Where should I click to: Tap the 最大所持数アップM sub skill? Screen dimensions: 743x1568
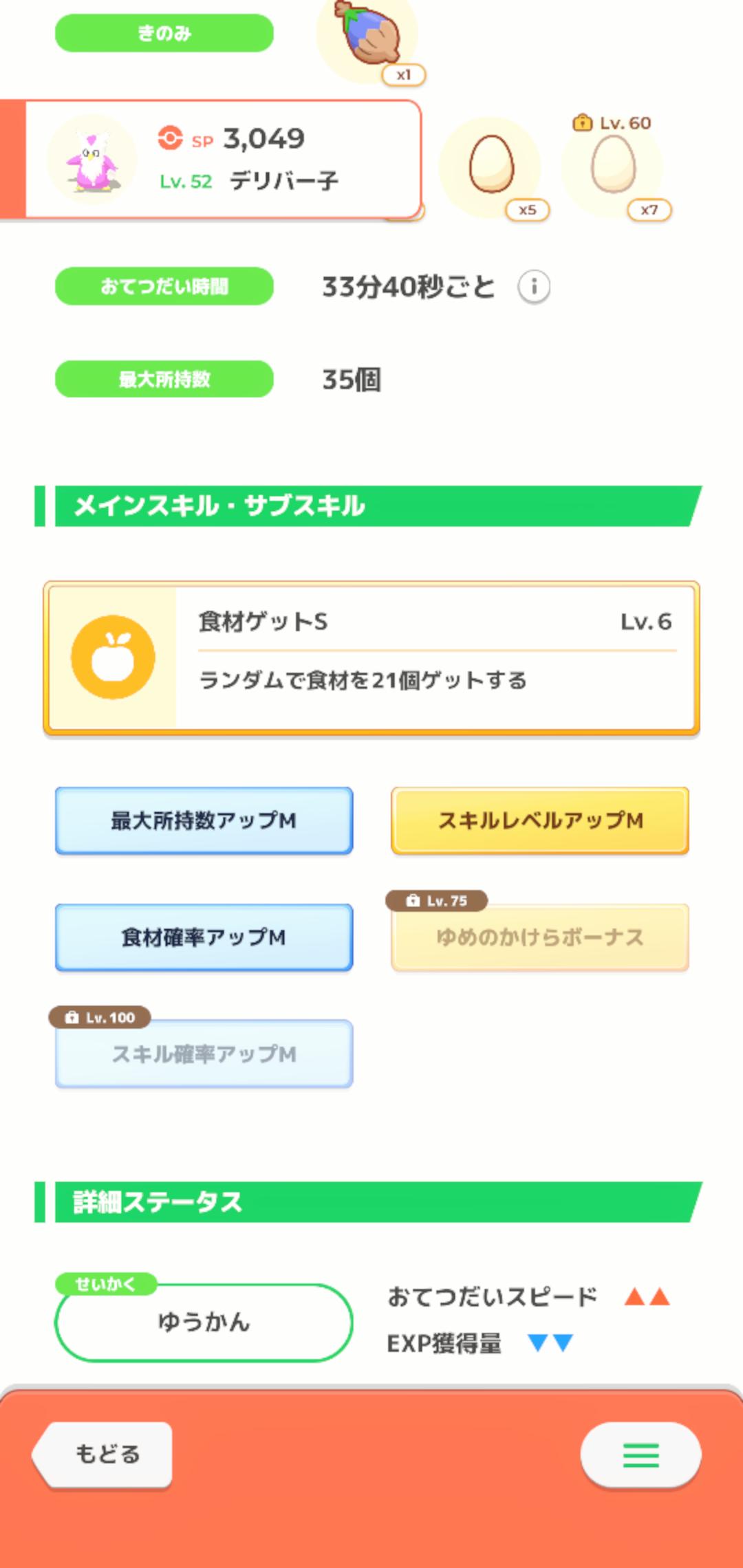click(x=204, y=820)
